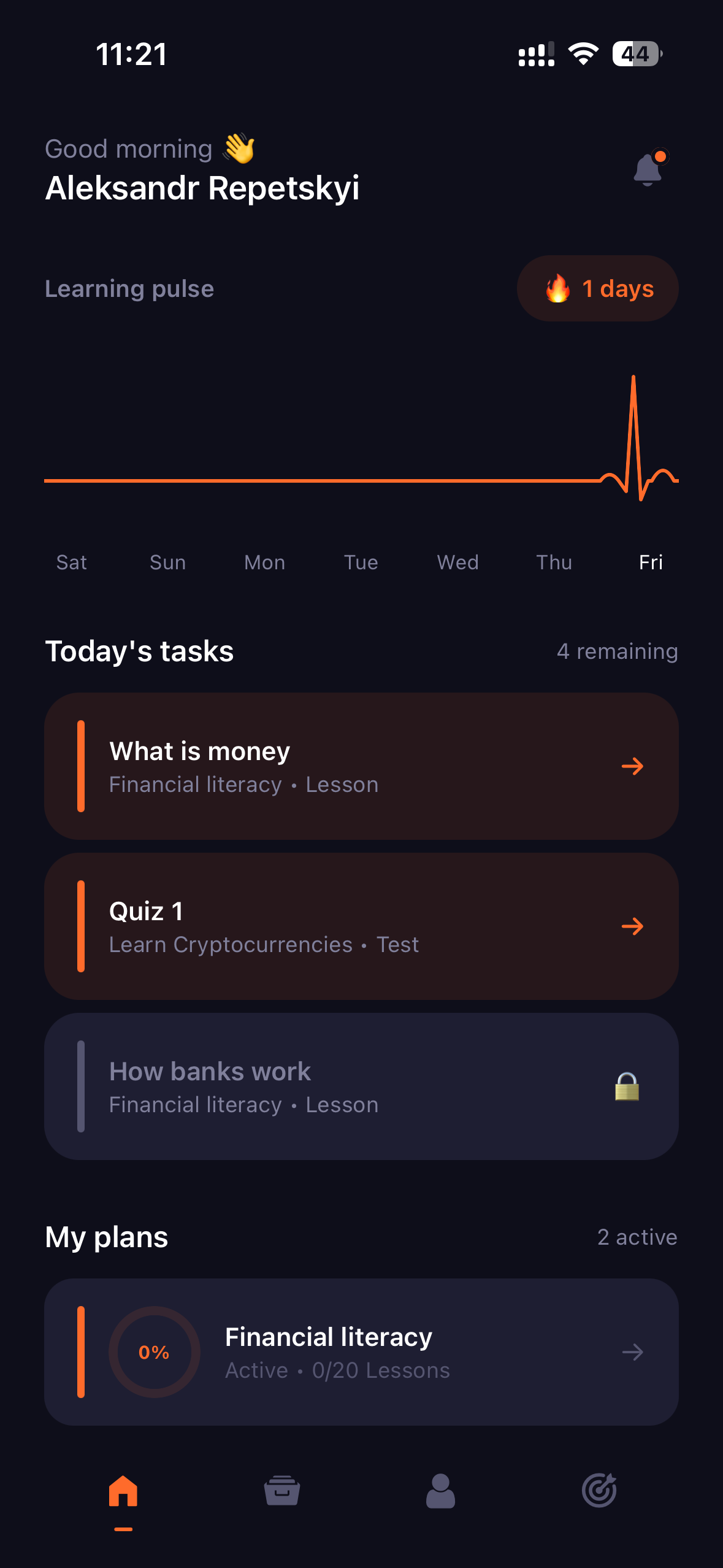Select the locked How banks work lesson

pos(361,1086)
